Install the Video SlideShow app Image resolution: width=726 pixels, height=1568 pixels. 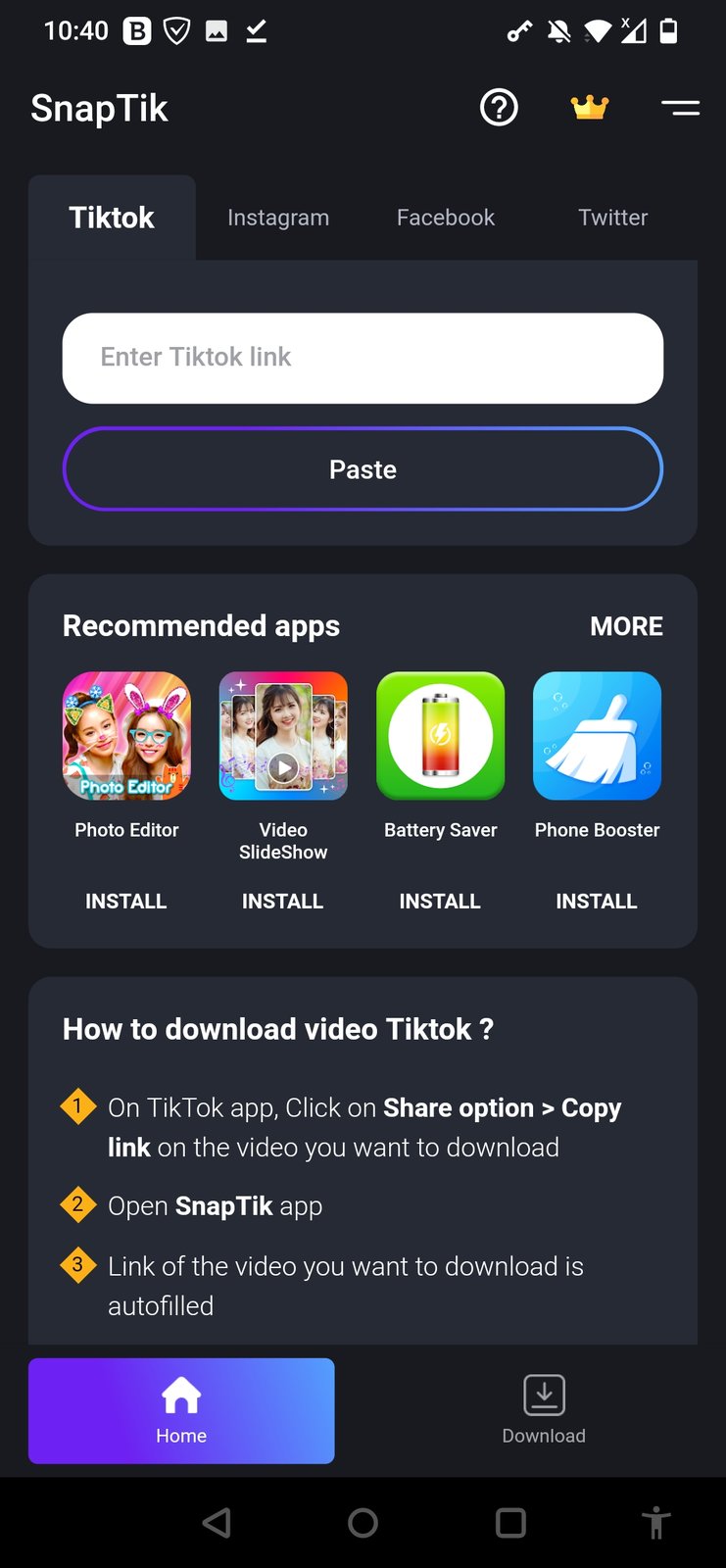click(x=283, y=902)
